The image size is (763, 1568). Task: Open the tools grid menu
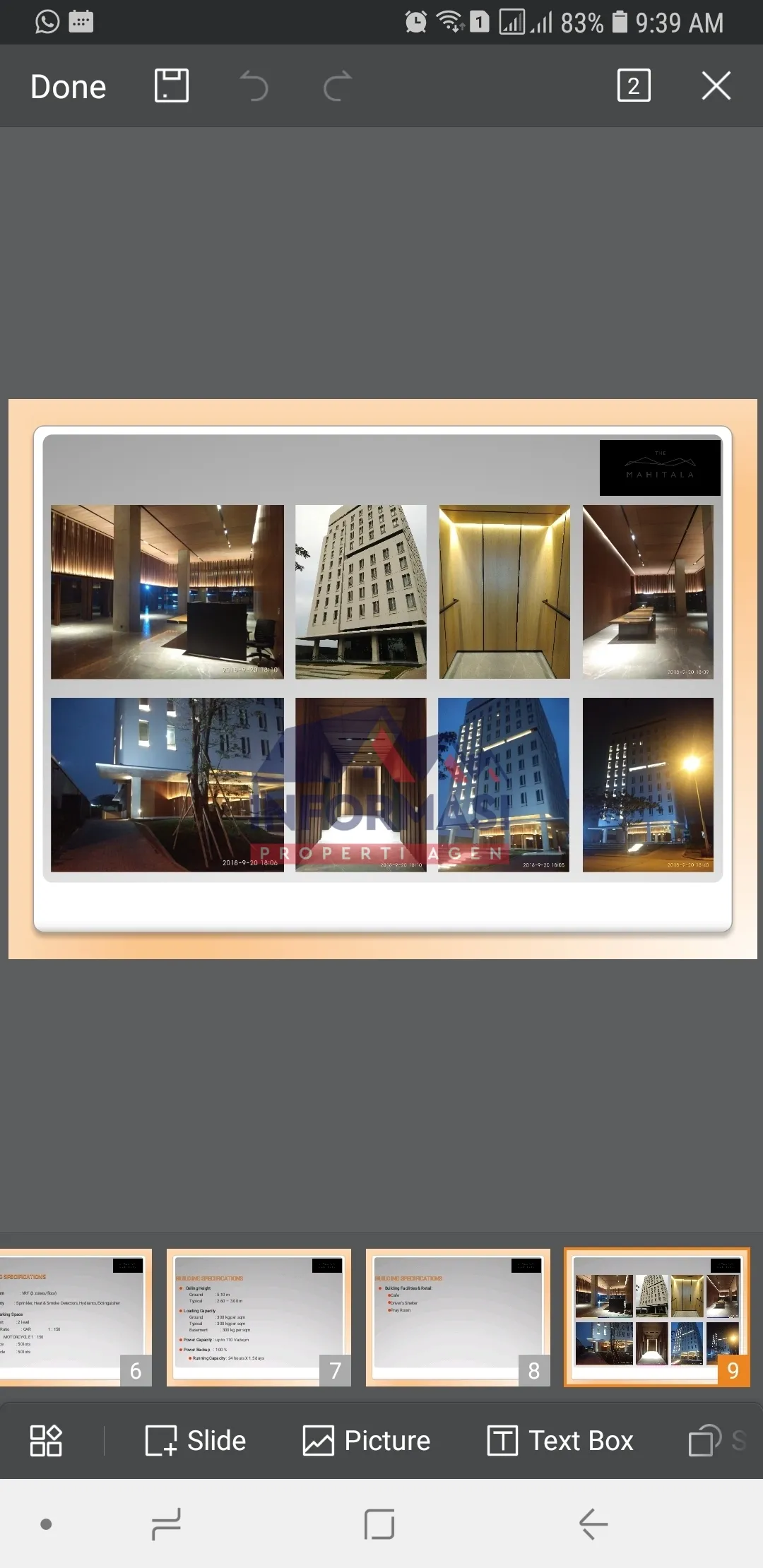[x=46, y=1441]
